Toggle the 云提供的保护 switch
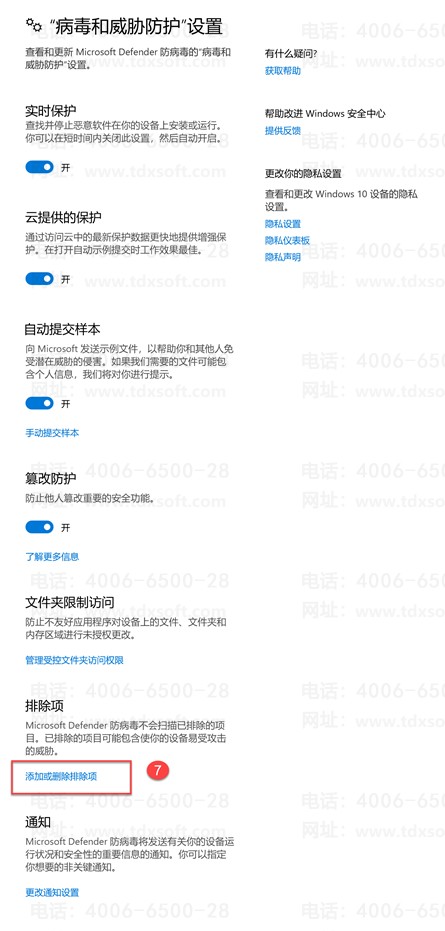 pos(39,278)
